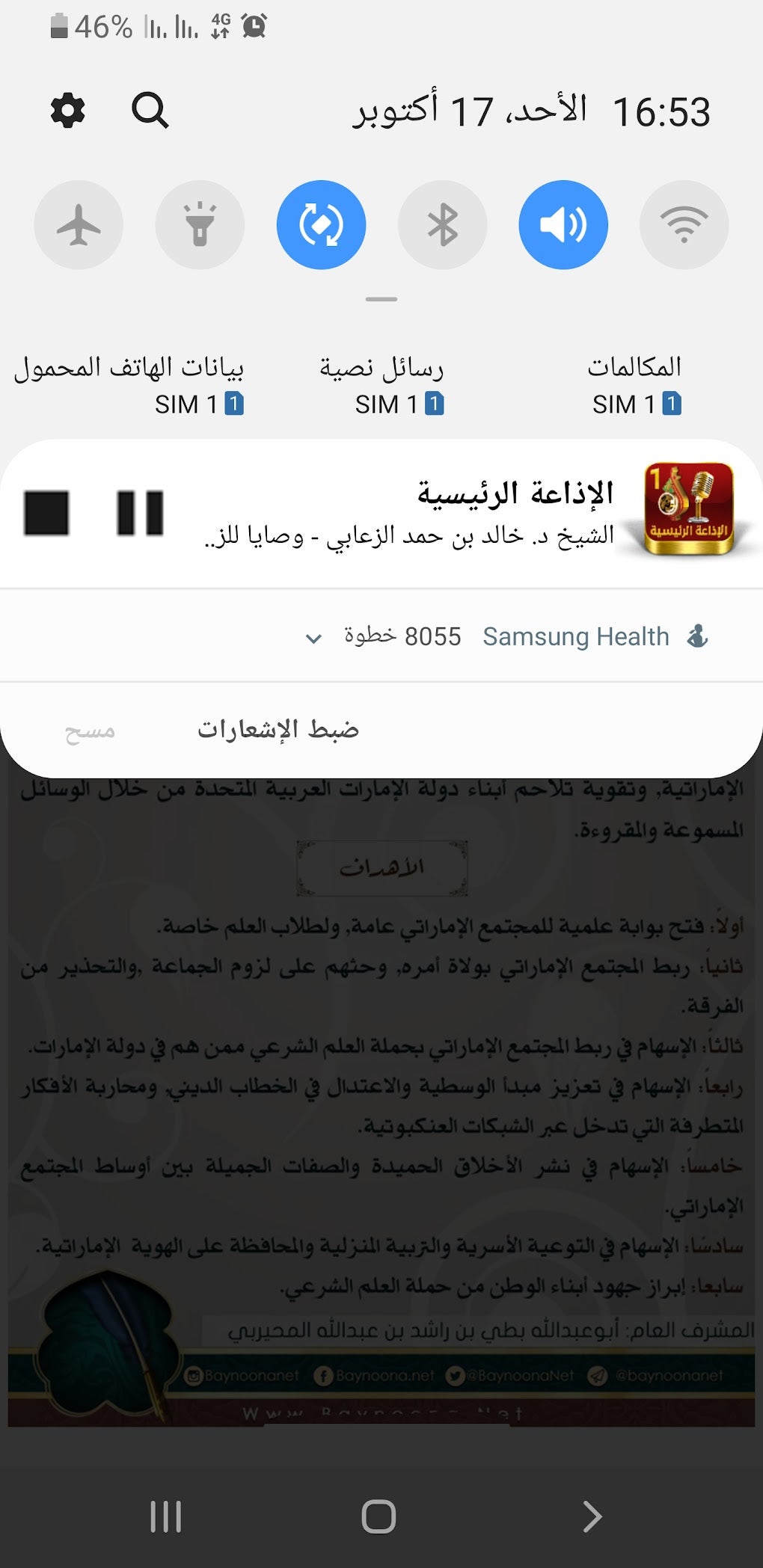Go to the home screen
Viewport: 763px width, 1568px height.
pos(379,1516)
